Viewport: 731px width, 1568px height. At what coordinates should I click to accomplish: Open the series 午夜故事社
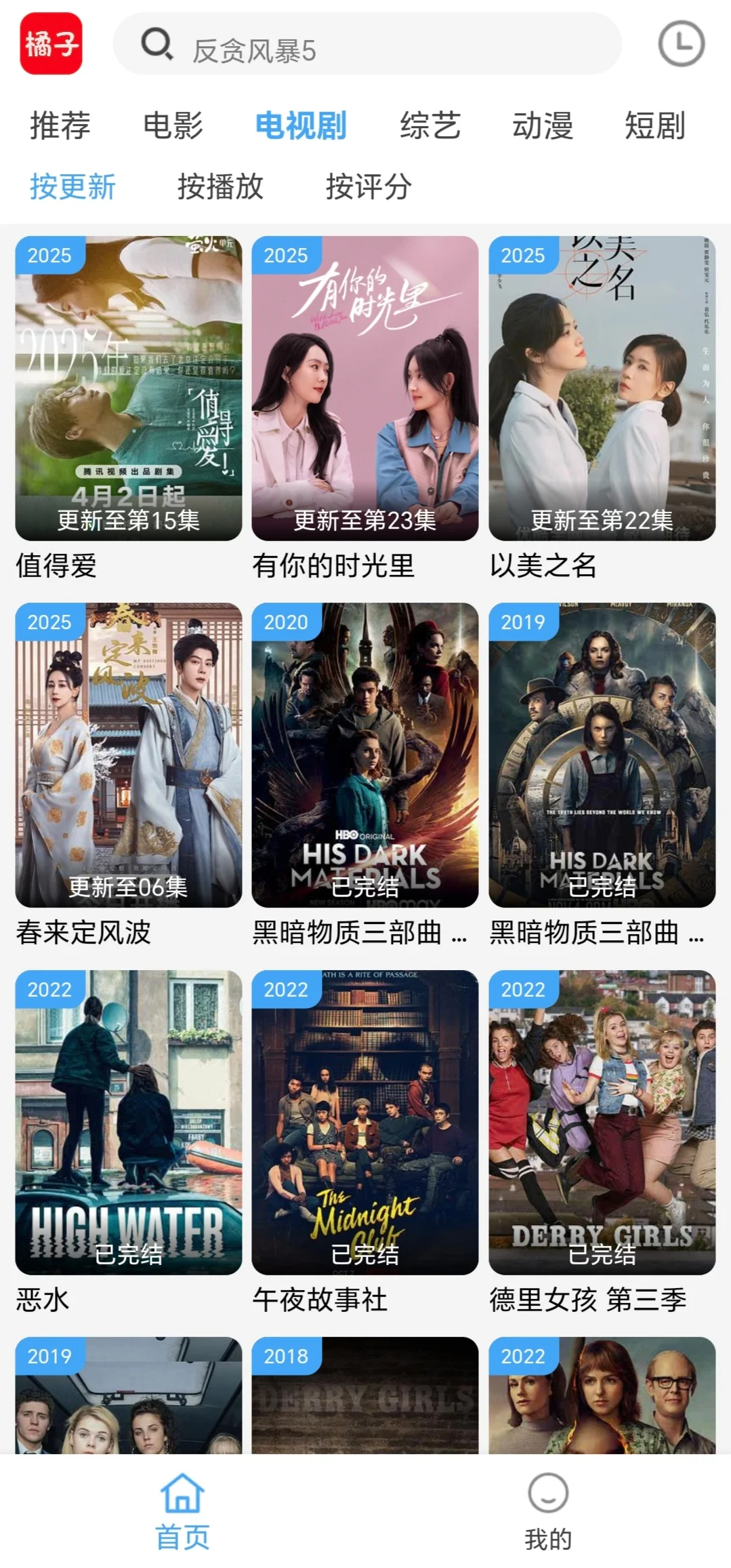click(x=364, y=1122)
